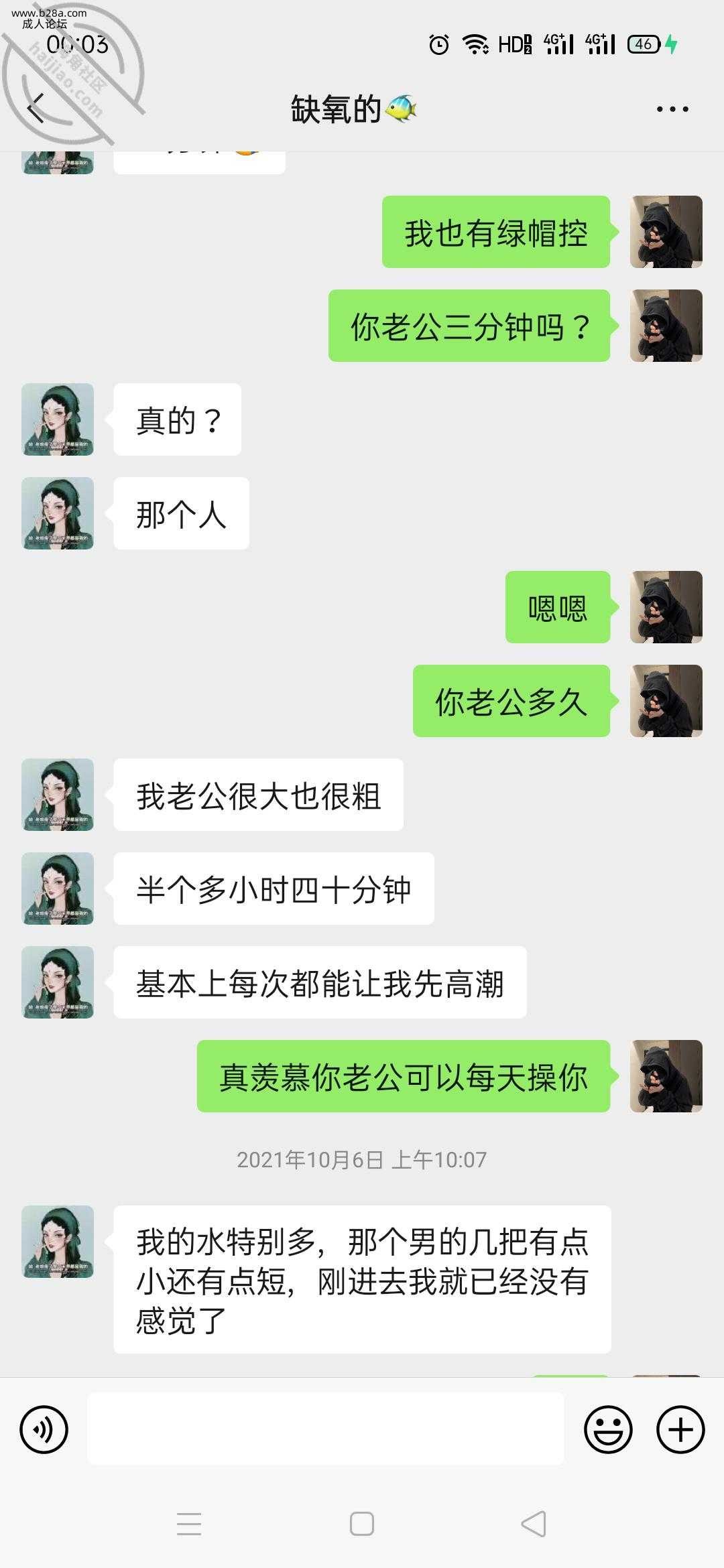Tap the system back navigation button
This screenshot has width=724, height=1568.
click(x=534, y=1524)
